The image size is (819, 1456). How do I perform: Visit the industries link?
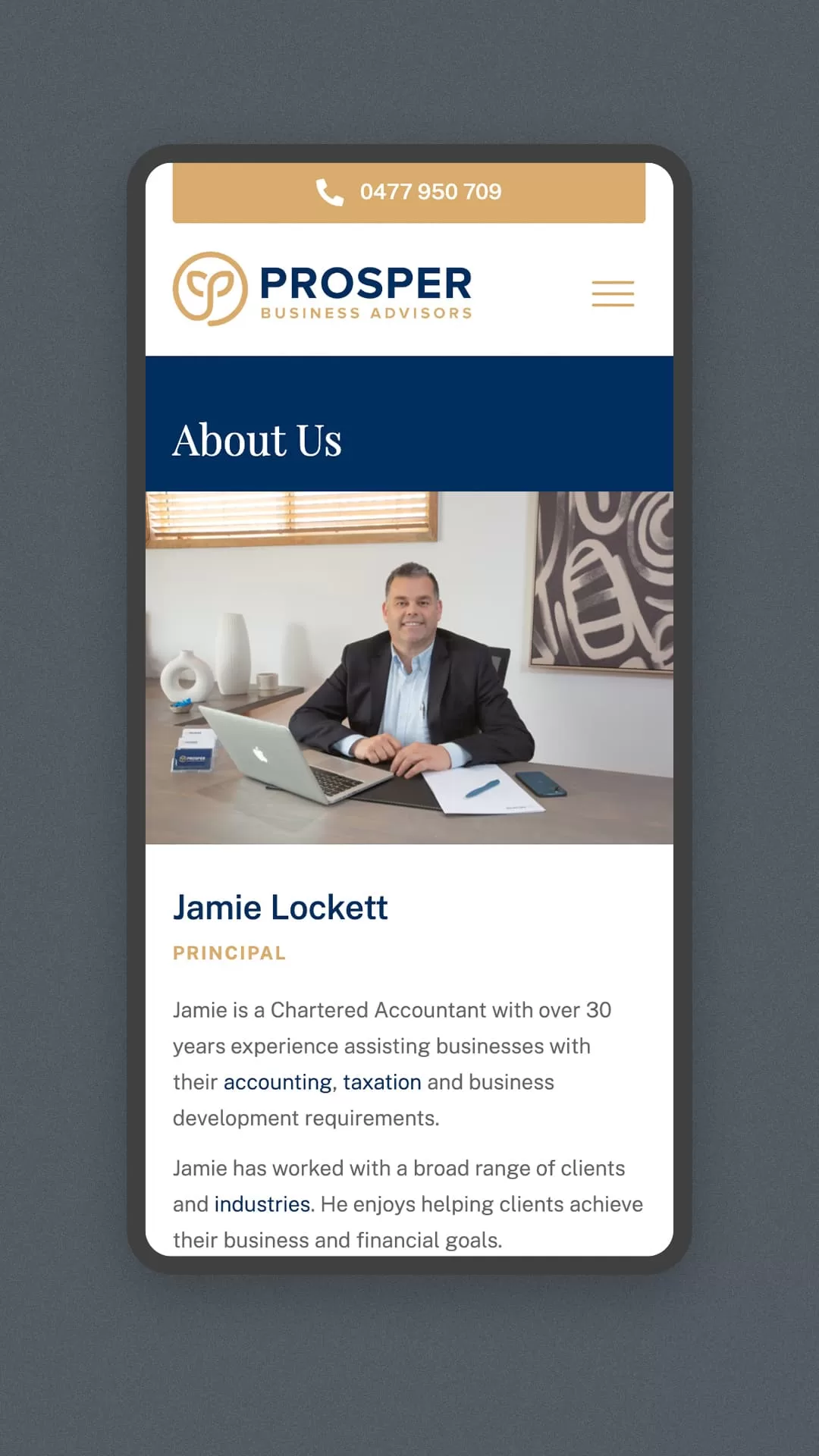262,1204
